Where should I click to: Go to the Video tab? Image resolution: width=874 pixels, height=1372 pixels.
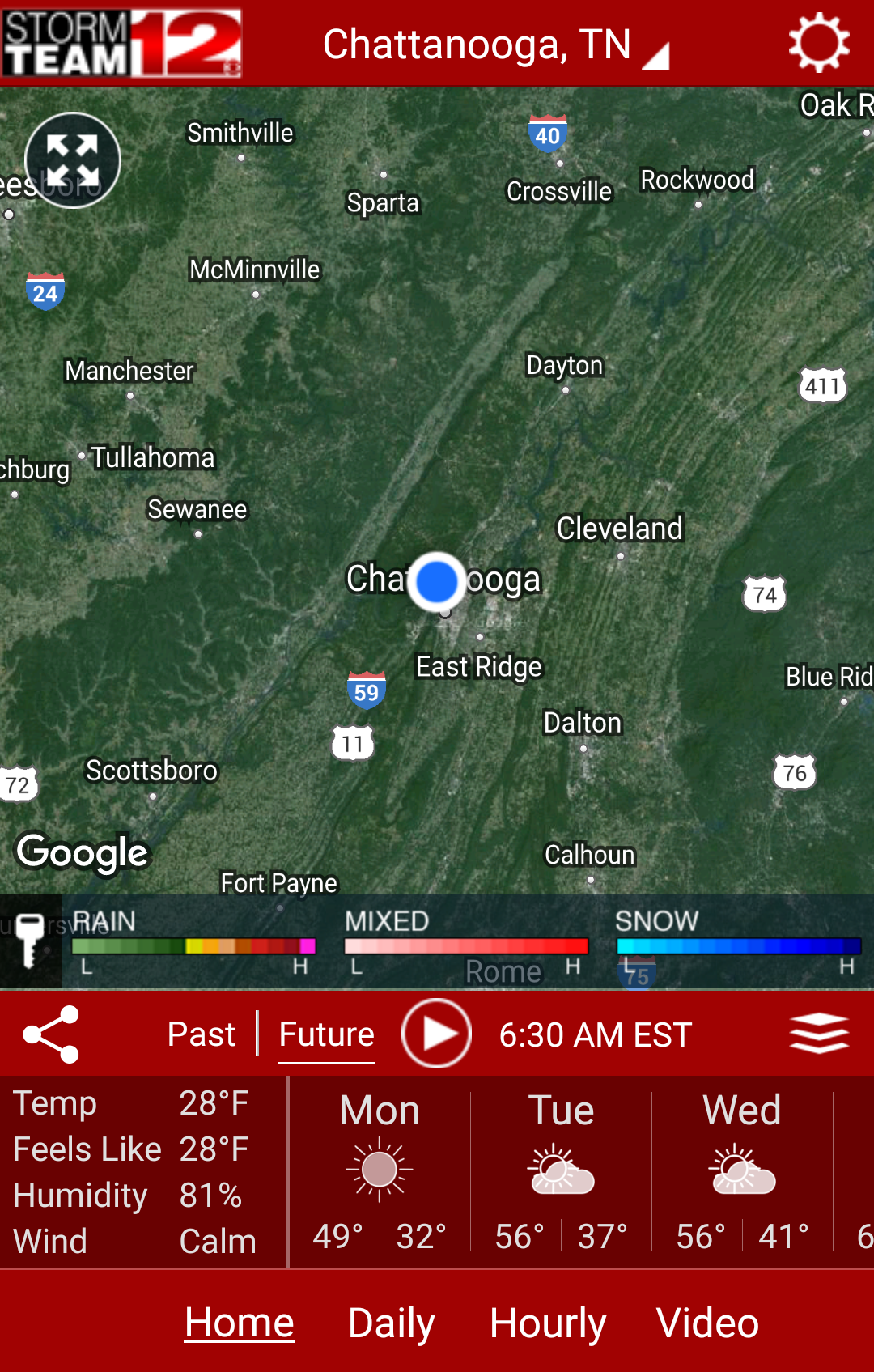[707, 1323]
